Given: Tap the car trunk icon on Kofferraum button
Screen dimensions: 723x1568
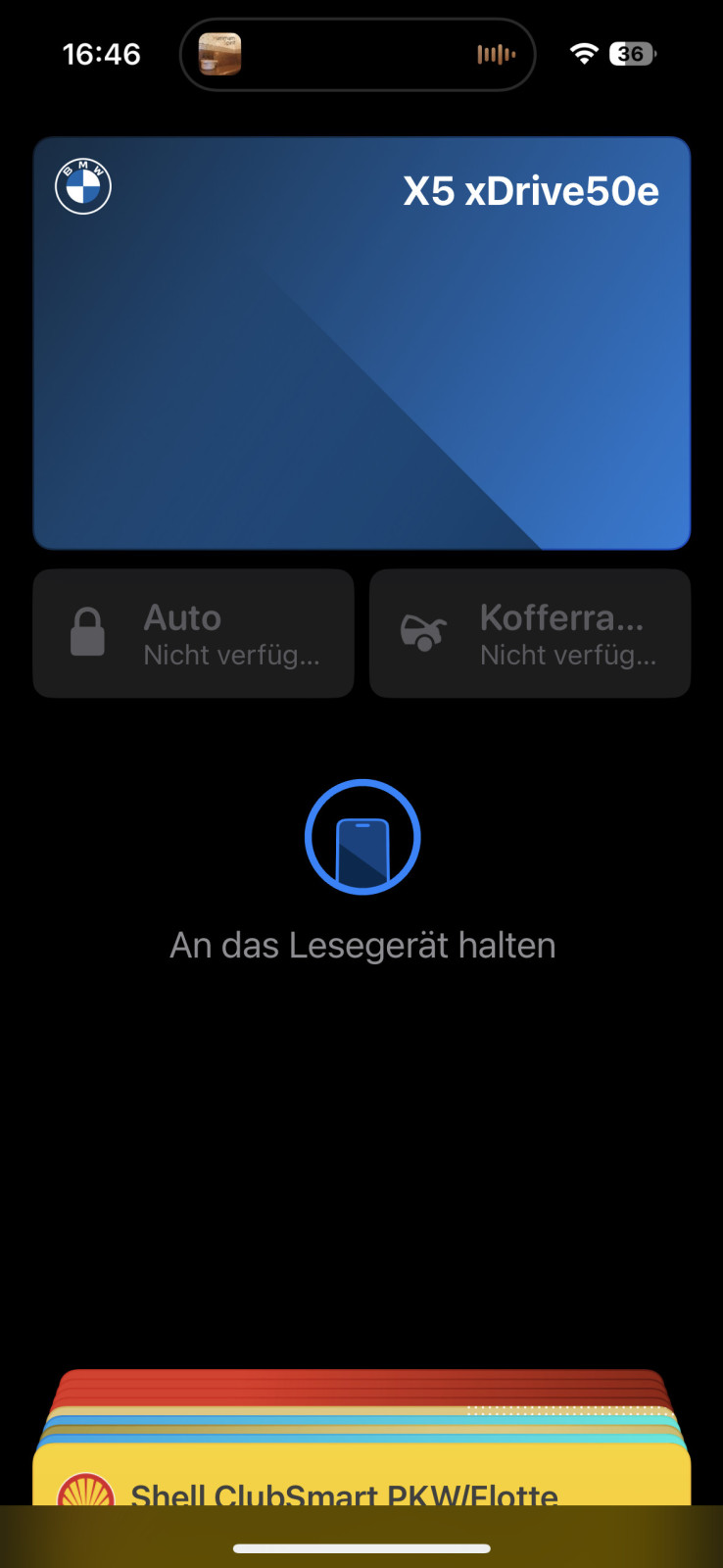Looking at the screenshot, I should coord(423,634).
